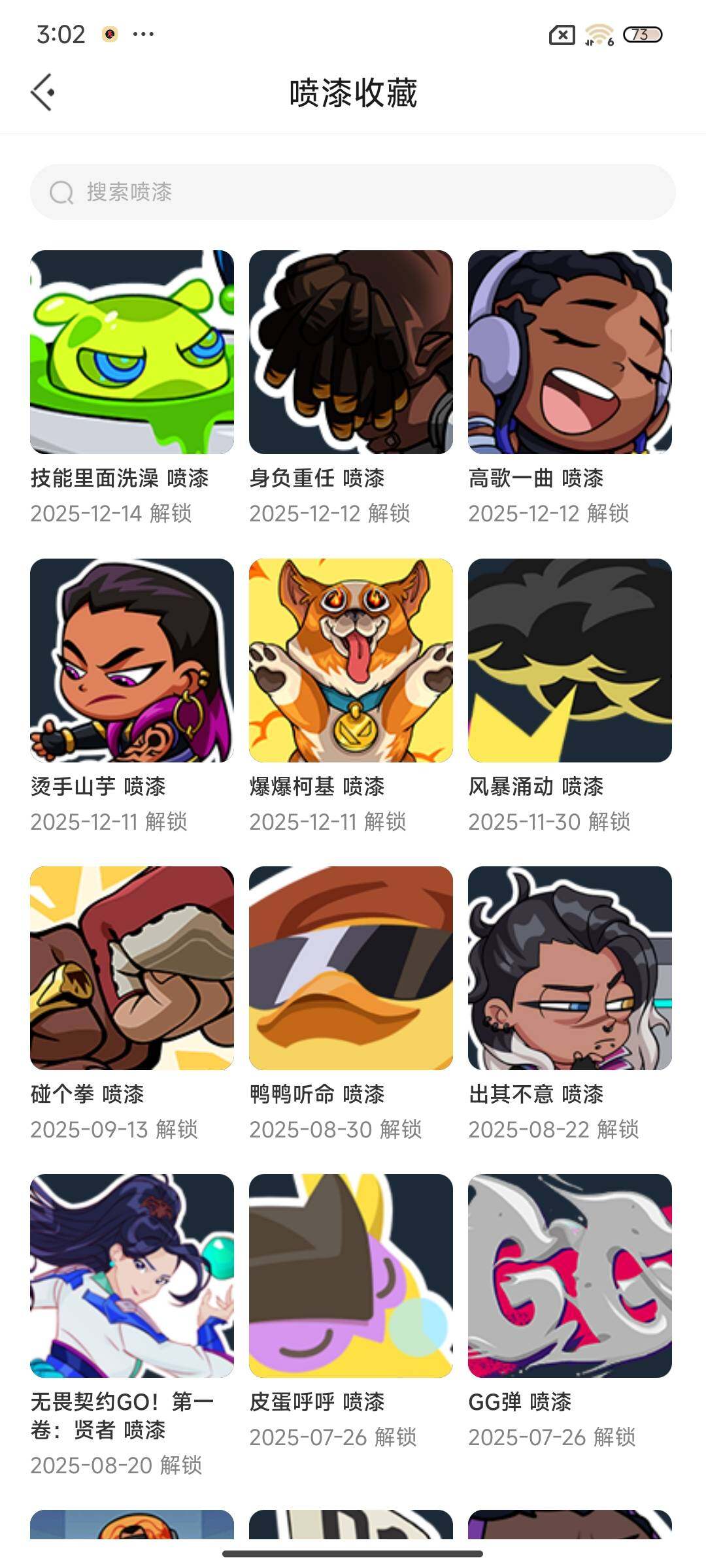Select the GG弹 spray
Screen dimensions: 706x1568
tap(570, 1276)
